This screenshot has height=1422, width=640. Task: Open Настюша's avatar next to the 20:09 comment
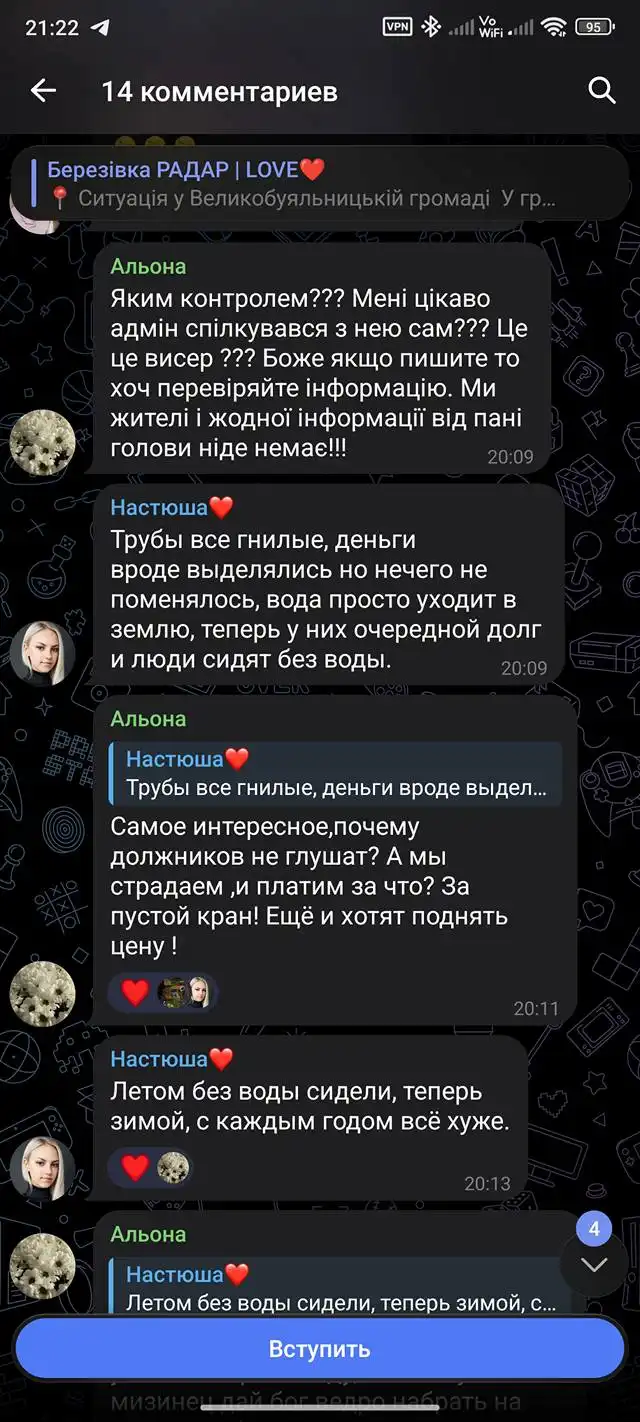(x=43, y=653)
